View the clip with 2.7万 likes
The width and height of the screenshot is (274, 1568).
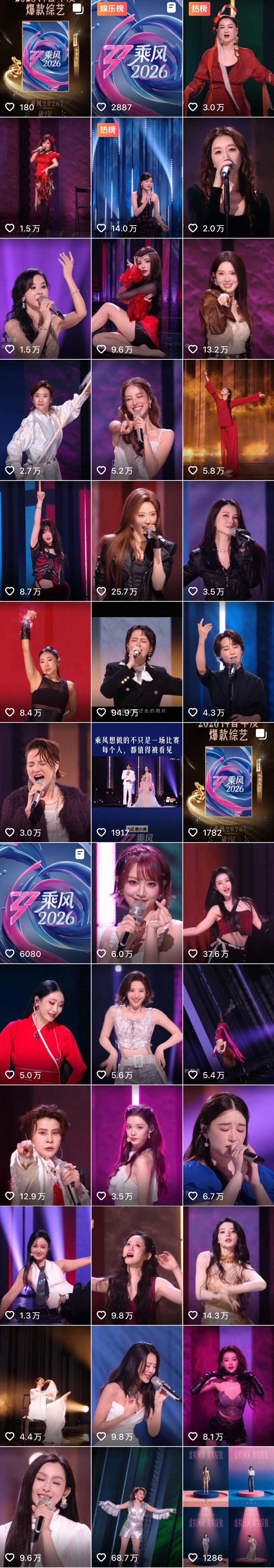click(45, 420)
